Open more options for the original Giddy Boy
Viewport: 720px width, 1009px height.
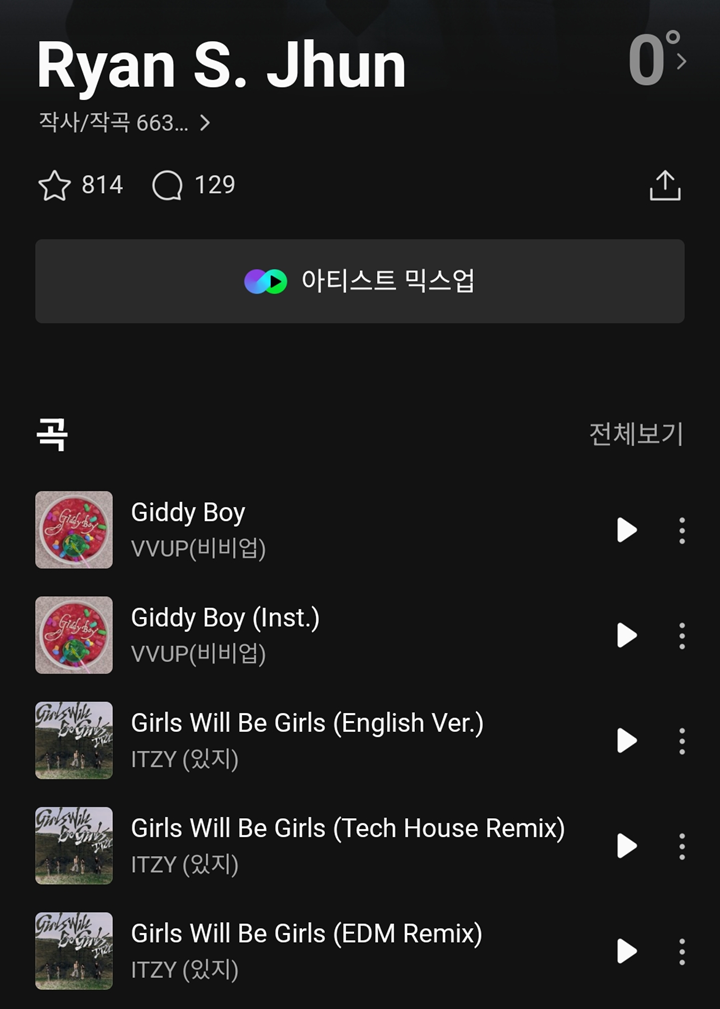[682, 530]
